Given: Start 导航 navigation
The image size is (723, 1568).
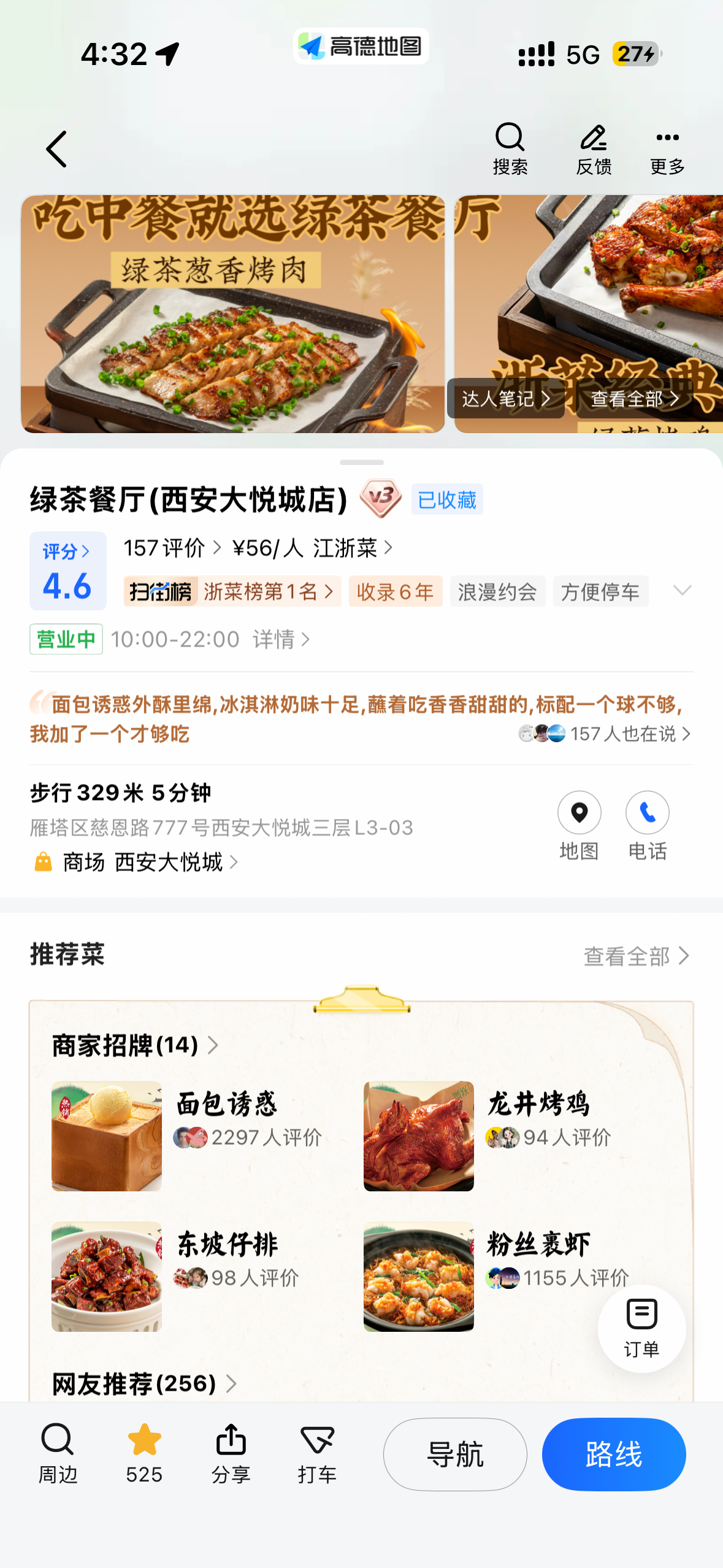Looking at the screenshot, I should point(455,1455).
